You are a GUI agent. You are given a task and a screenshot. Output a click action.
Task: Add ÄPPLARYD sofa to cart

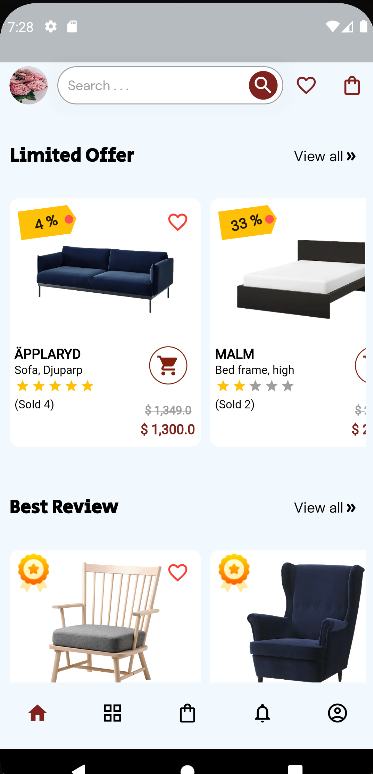tap(168, 365)
